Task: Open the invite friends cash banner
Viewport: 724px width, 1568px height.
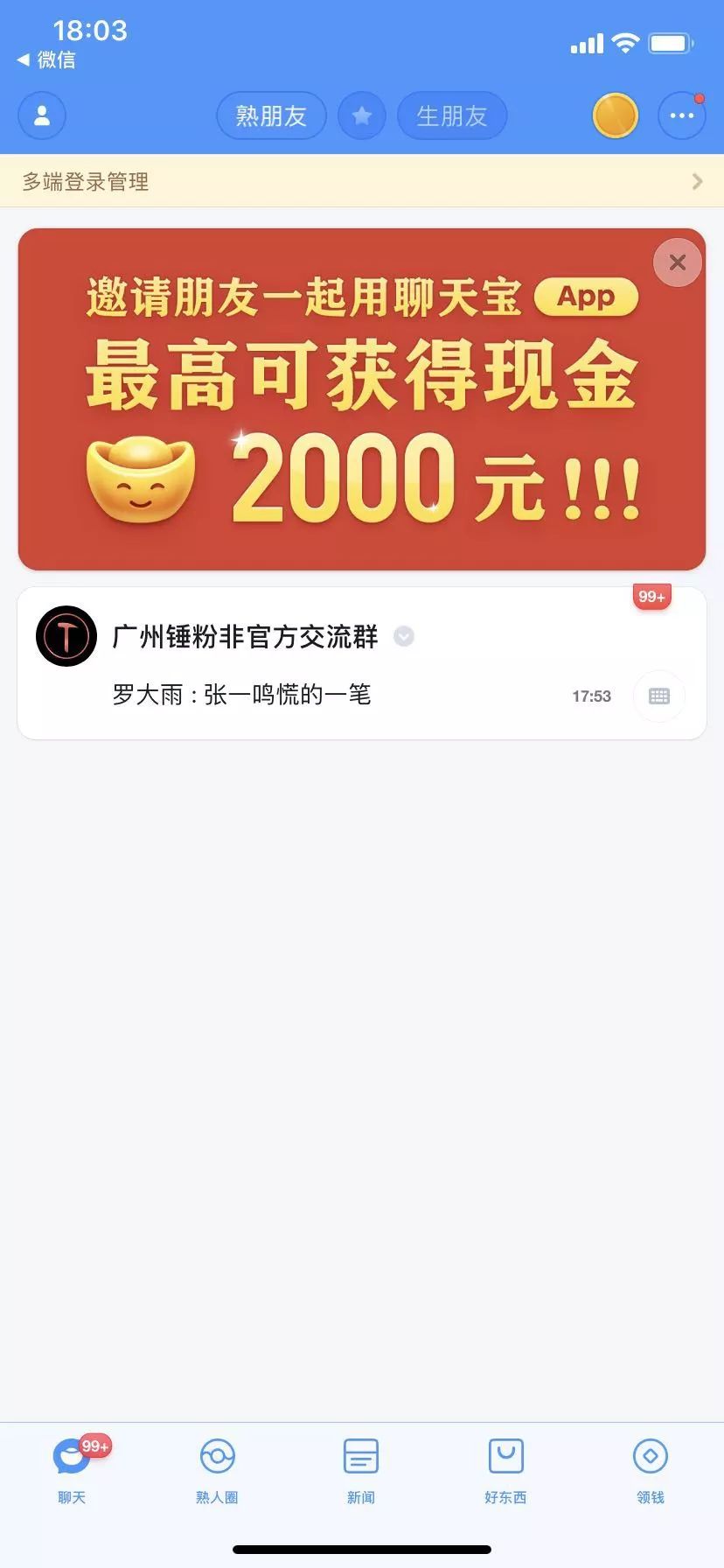Action: (362, 411)
